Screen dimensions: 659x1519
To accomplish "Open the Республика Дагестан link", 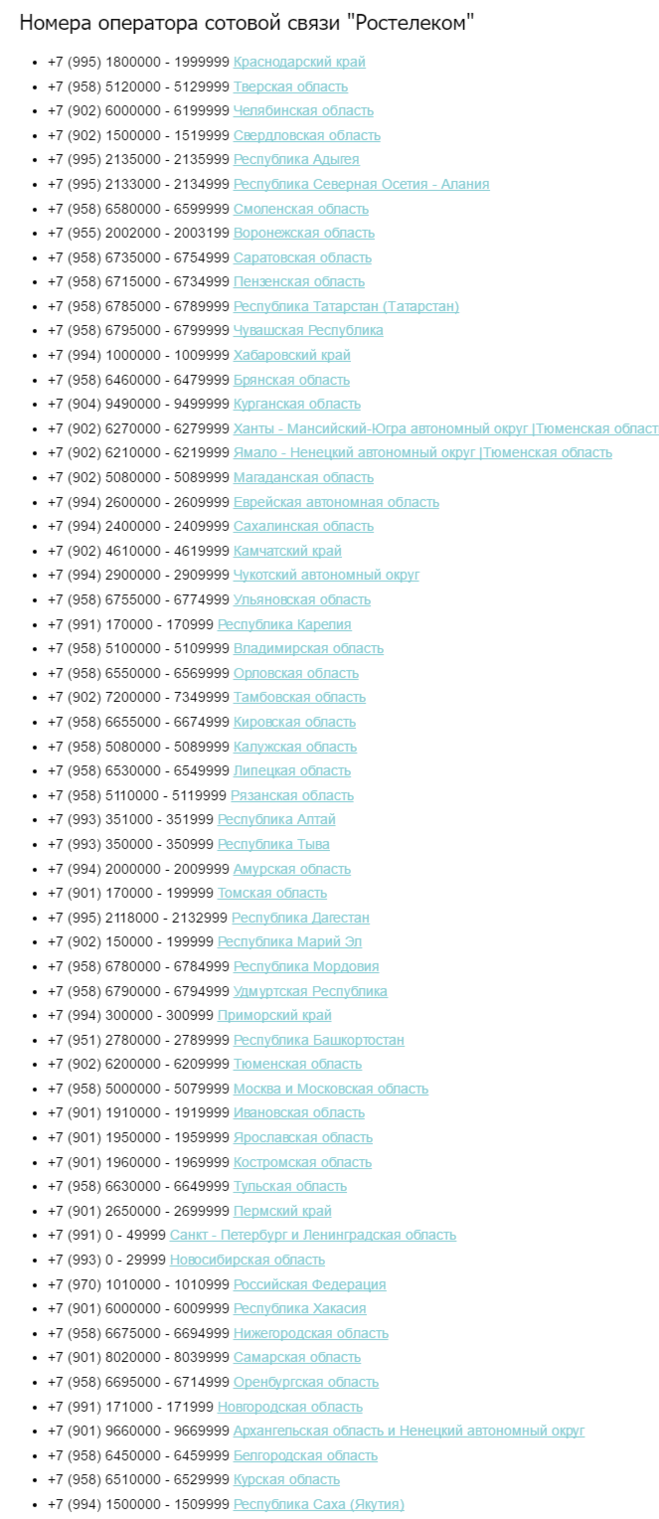I will [300, 918].
